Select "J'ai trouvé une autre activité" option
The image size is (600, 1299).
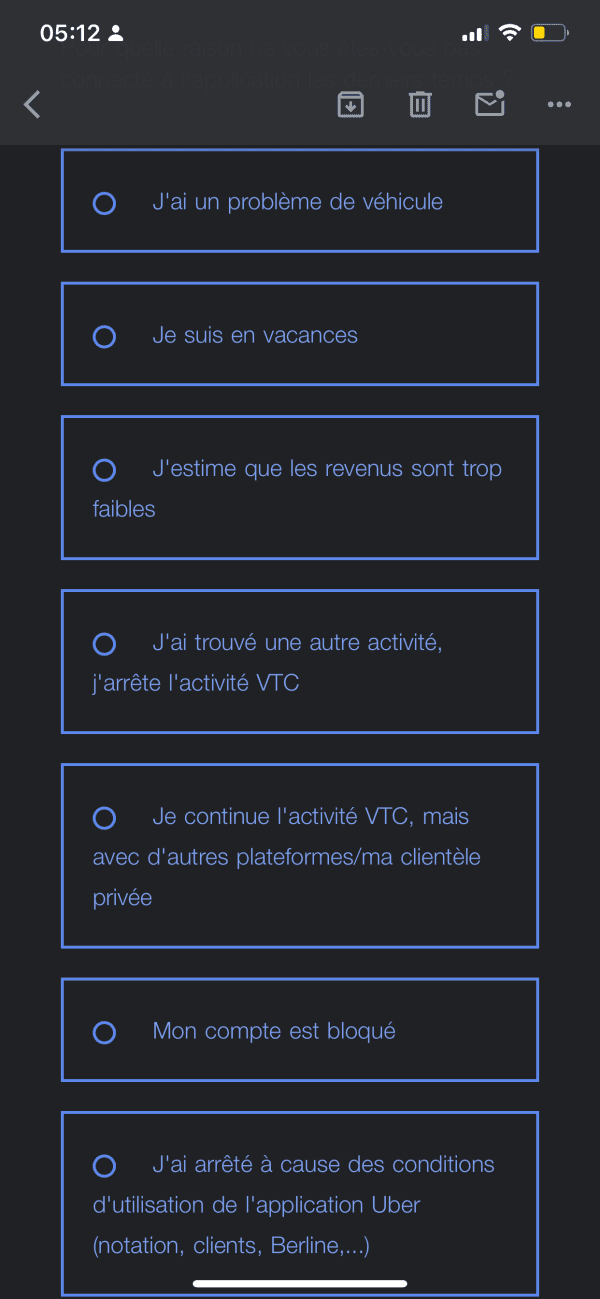[x=300, y=662]
